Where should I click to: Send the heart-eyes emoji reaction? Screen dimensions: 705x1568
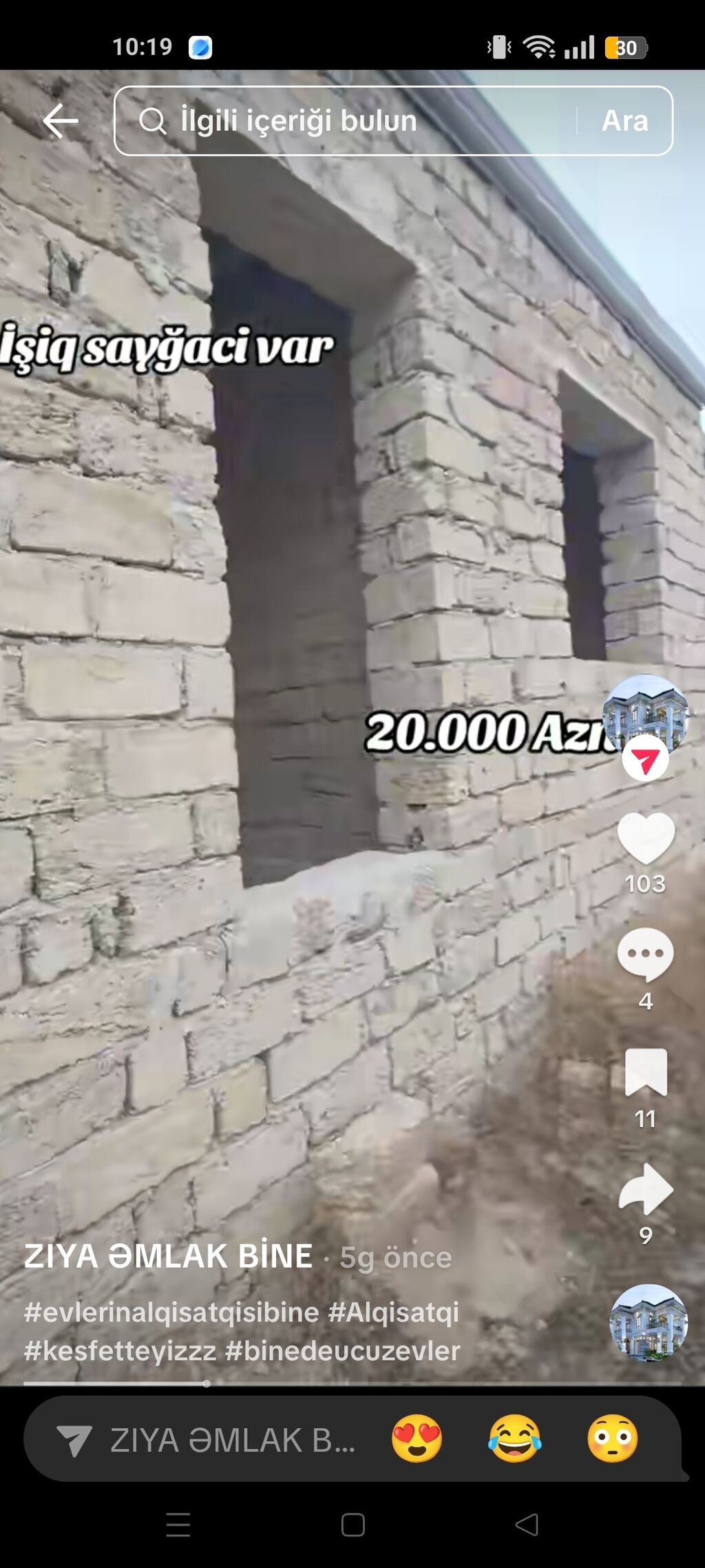point(417,1439)
